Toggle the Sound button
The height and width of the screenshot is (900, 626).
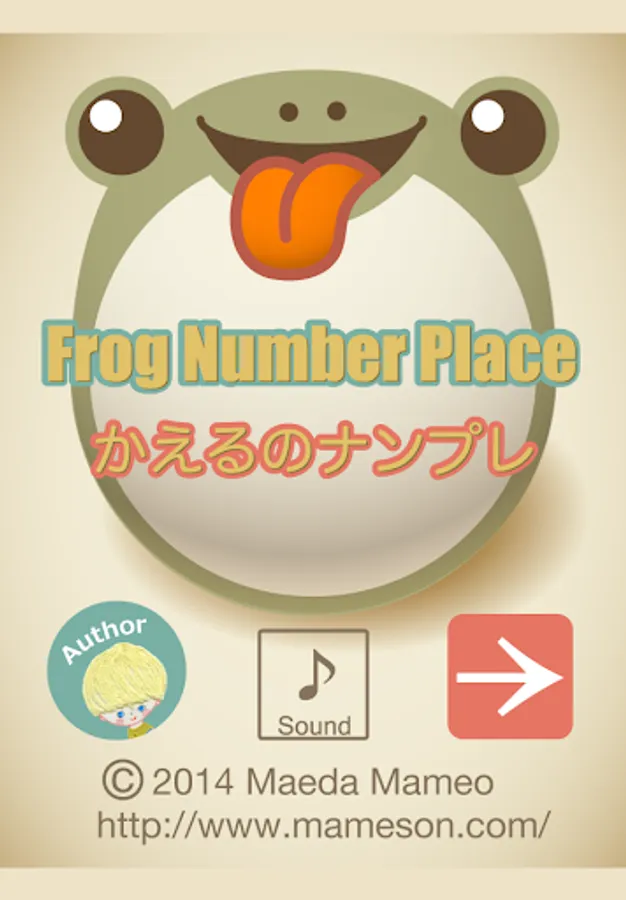pyautogui.click(x=313, y=684)
